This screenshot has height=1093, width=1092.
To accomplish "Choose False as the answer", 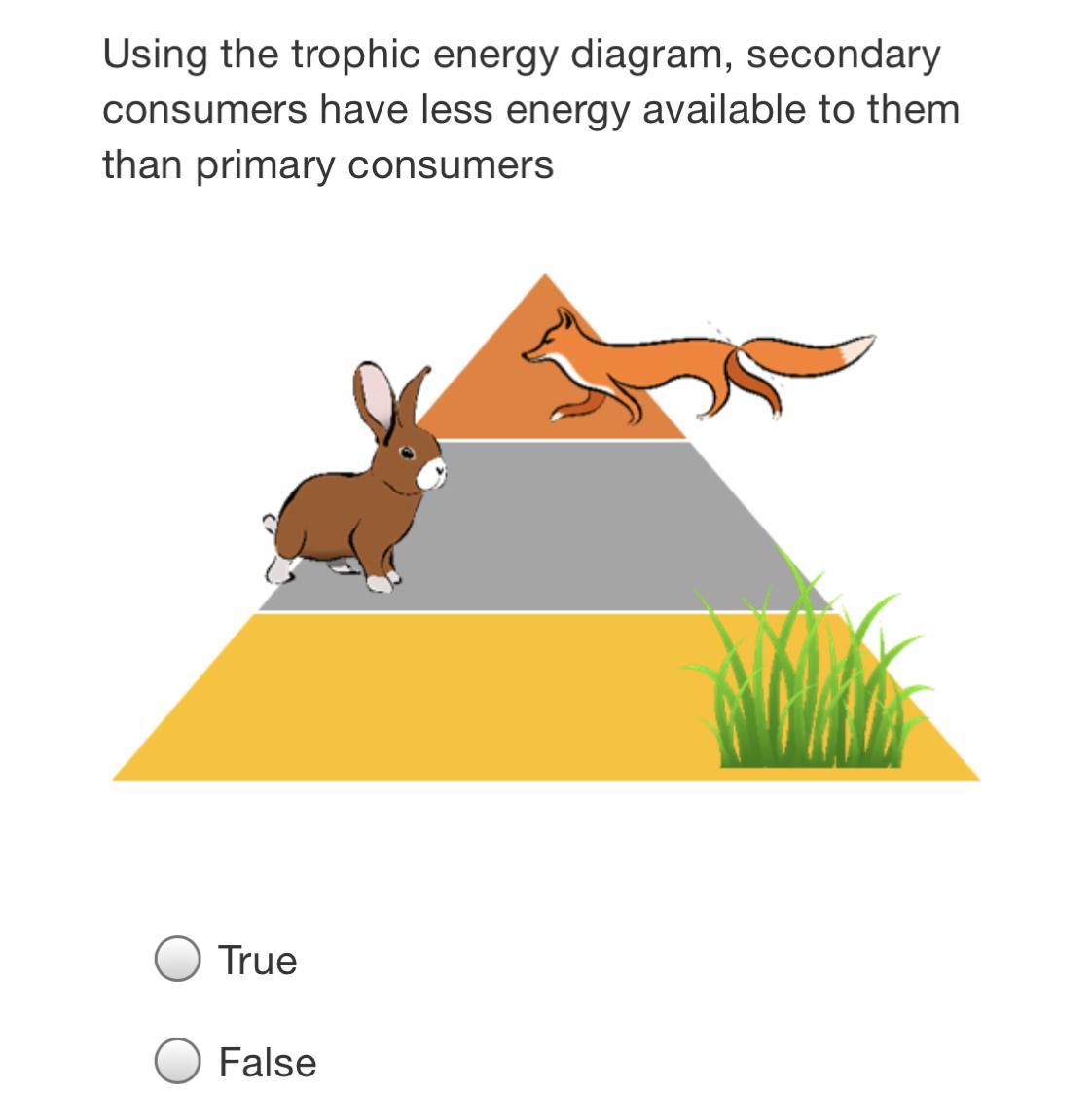I will tap(178, 1061).
